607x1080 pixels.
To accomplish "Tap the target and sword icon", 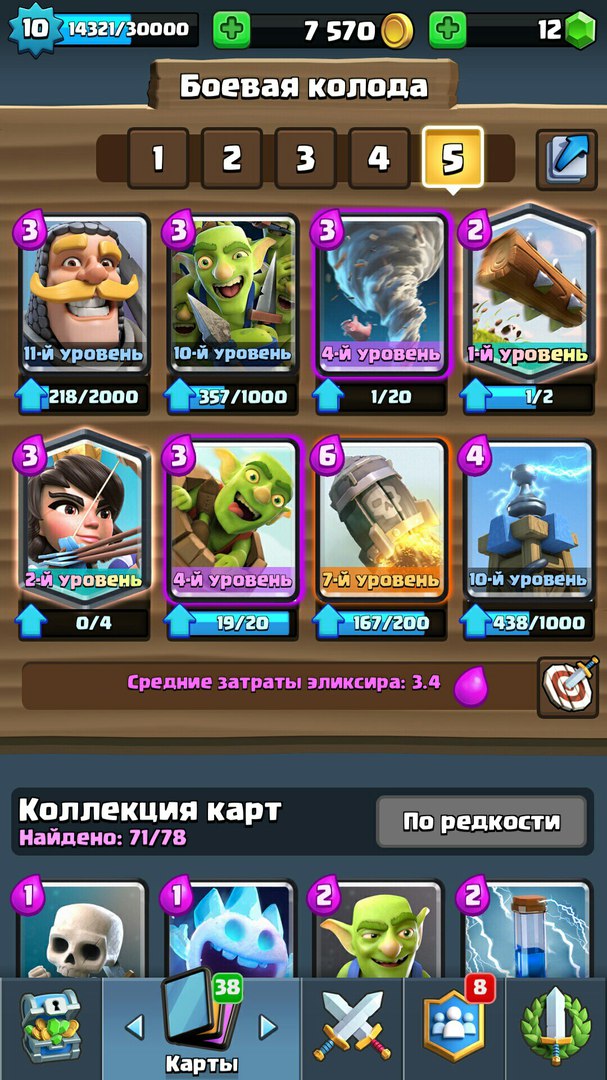I will click(x=568, y=687).
